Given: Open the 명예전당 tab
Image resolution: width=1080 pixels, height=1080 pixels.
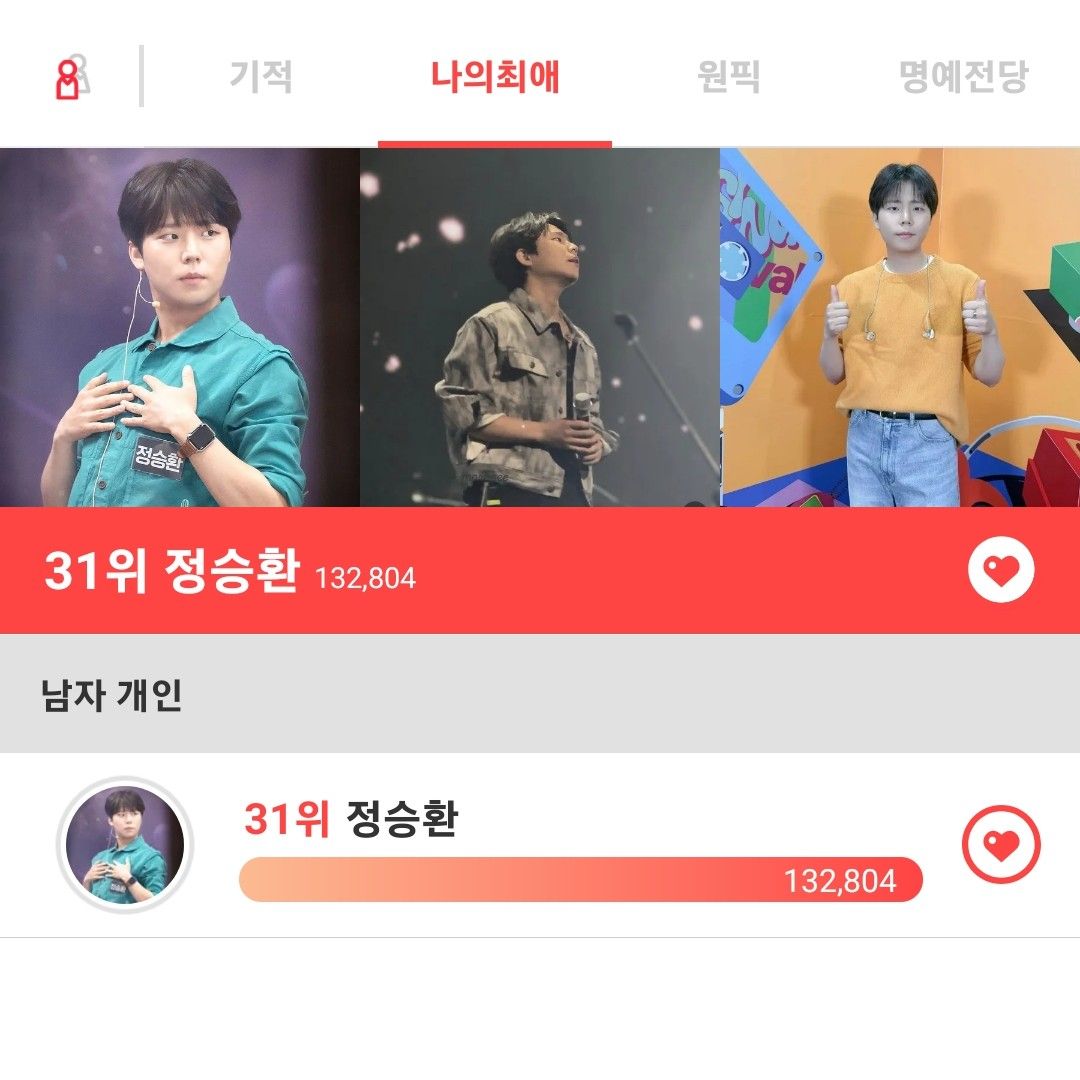Looking at the screenshot, I should point(963,77).
